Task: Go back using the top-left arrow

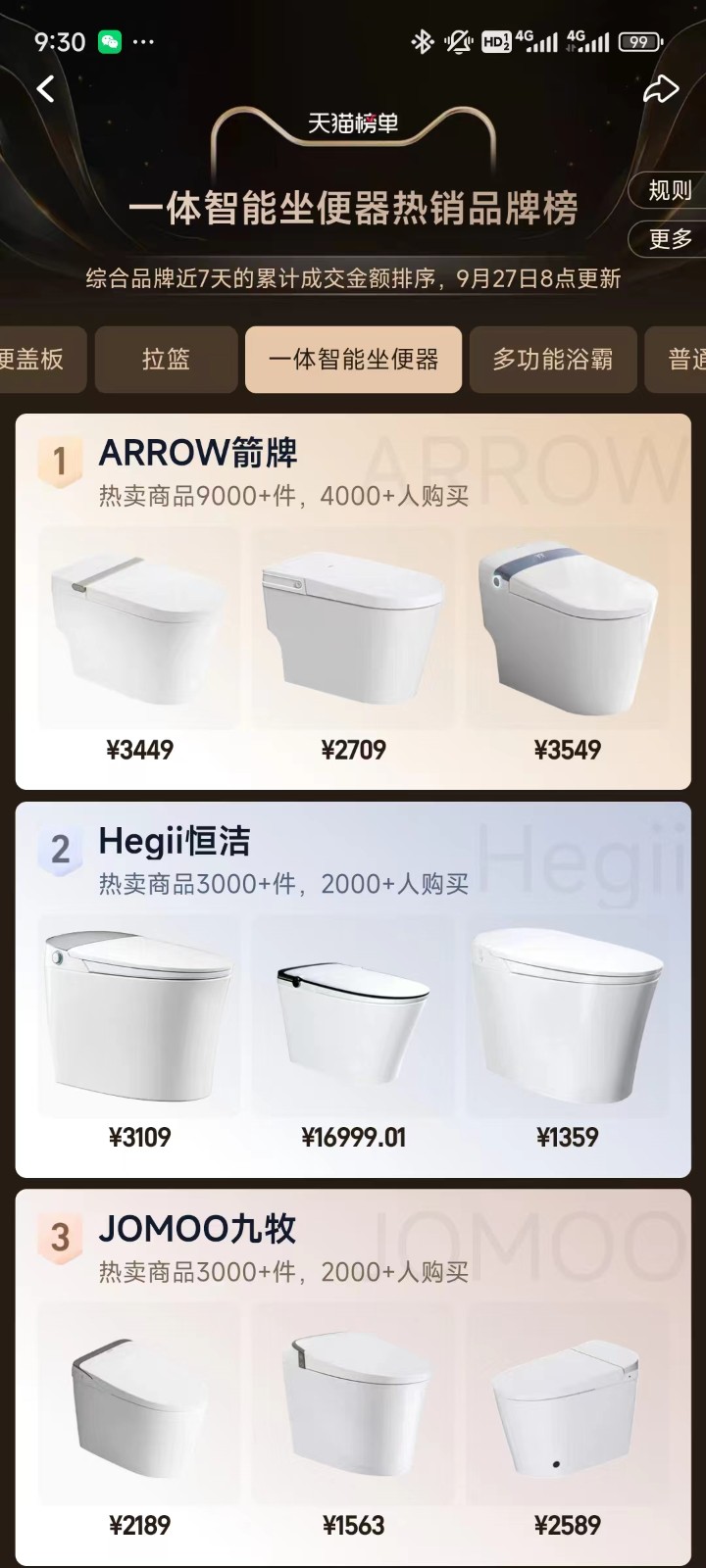Action: [x=45, y=90]
